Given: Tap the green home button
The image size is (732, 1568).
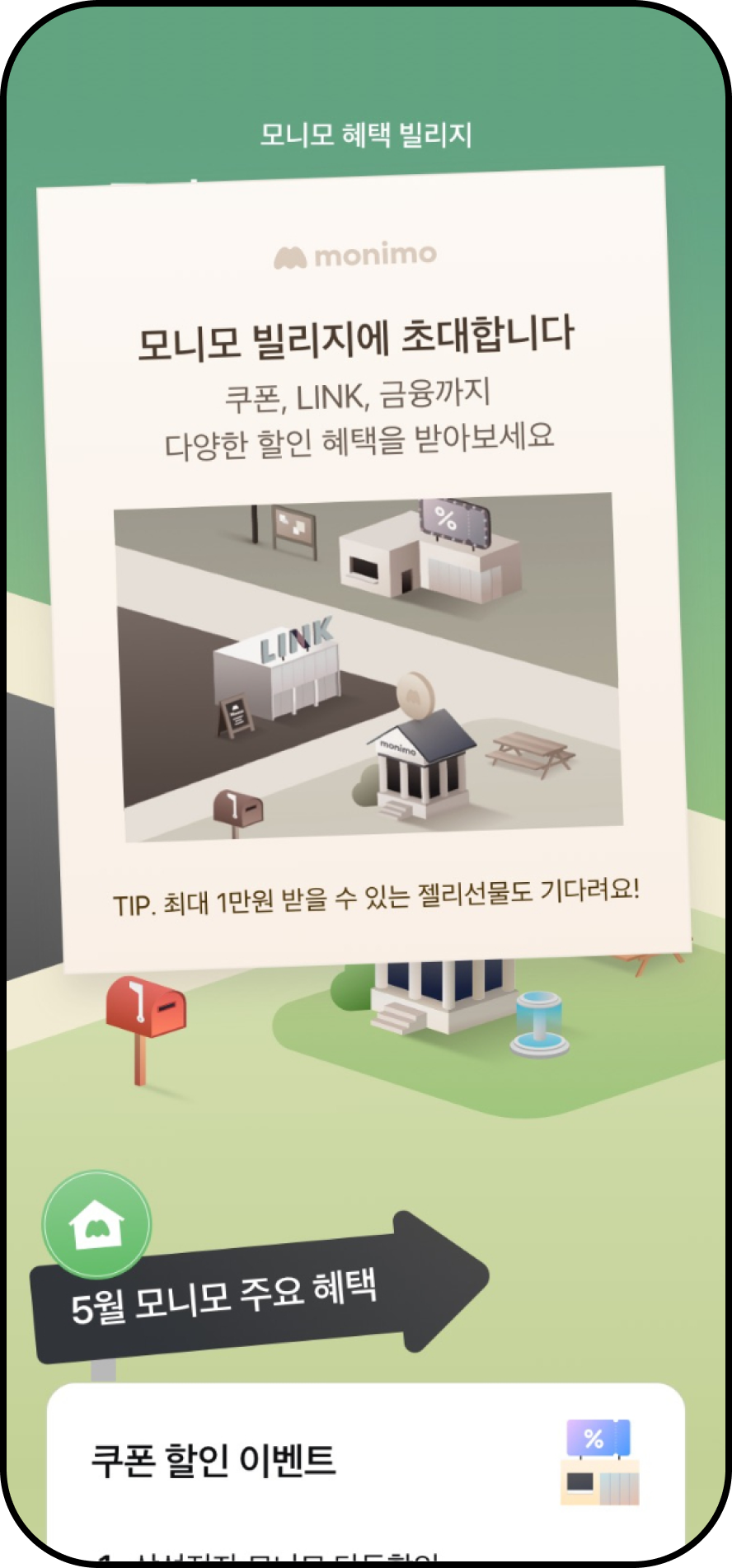Looking at the screenshot, I should tap(97, 1226).
